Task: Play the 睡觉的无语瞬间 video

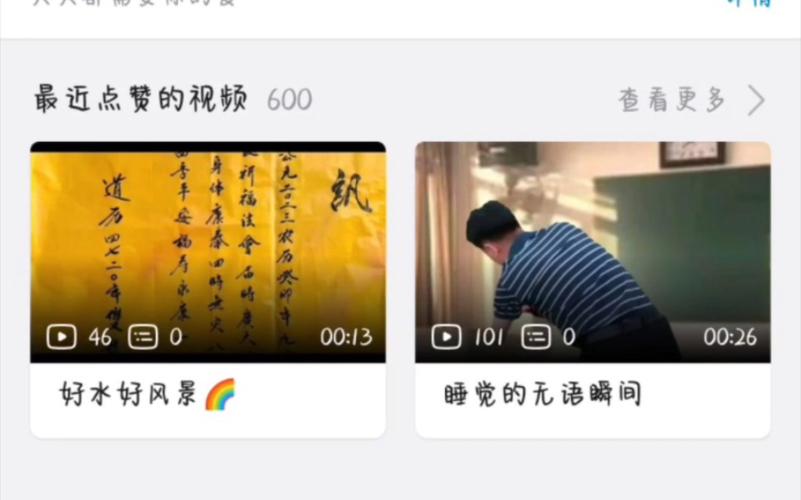Action: pyautogui.click(x=592, y=250)
